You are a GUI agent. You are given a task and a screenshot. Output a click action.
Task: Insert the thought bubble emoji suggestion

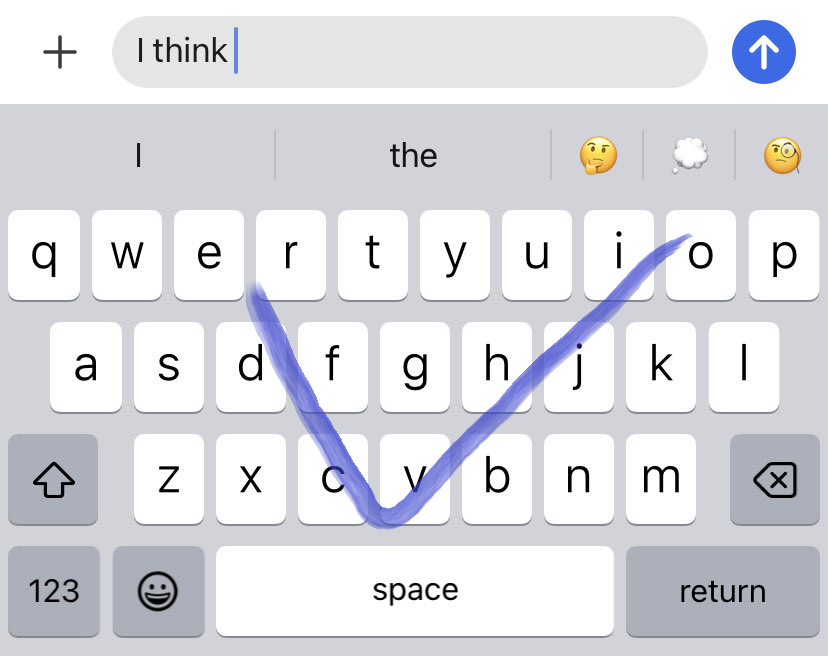(690, 156)
